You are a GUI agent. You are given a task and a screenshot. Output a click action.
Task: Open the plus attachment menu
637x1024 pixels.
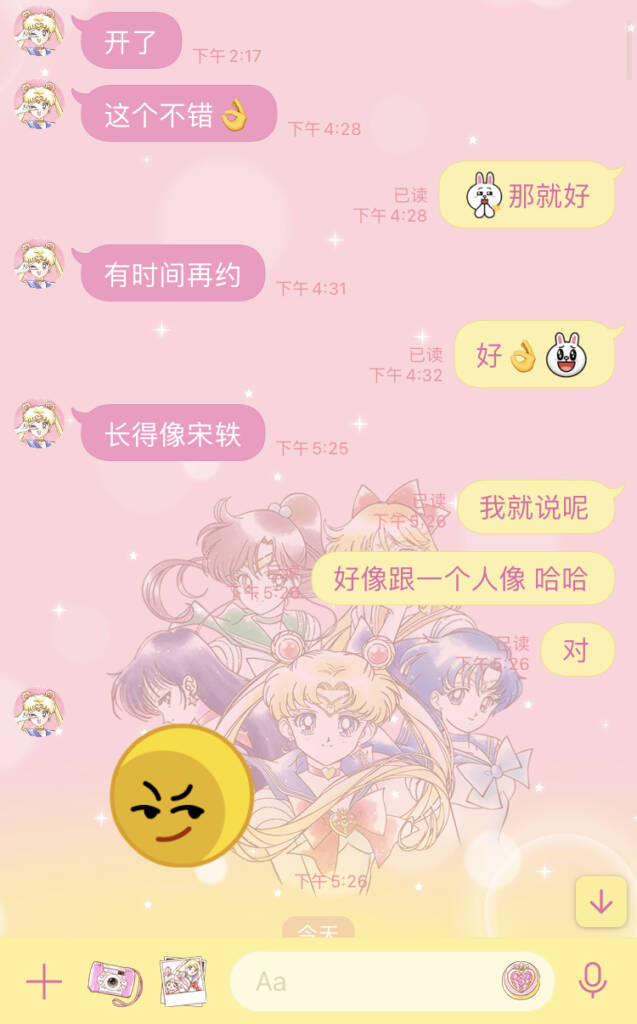tap(43, 982)
